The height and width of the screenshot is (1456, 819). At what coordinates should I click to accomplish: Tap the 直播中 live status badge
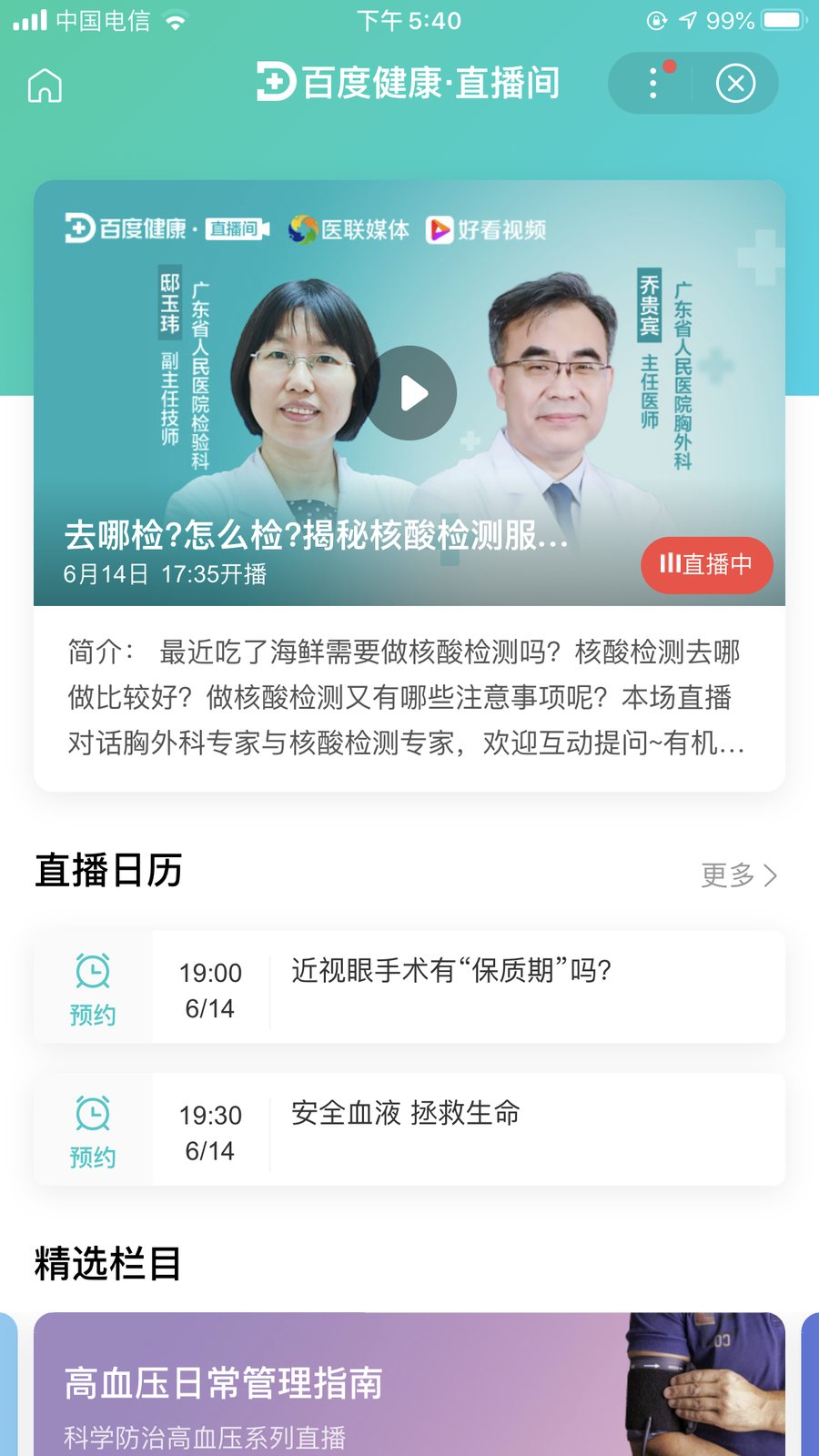[707, 565]
